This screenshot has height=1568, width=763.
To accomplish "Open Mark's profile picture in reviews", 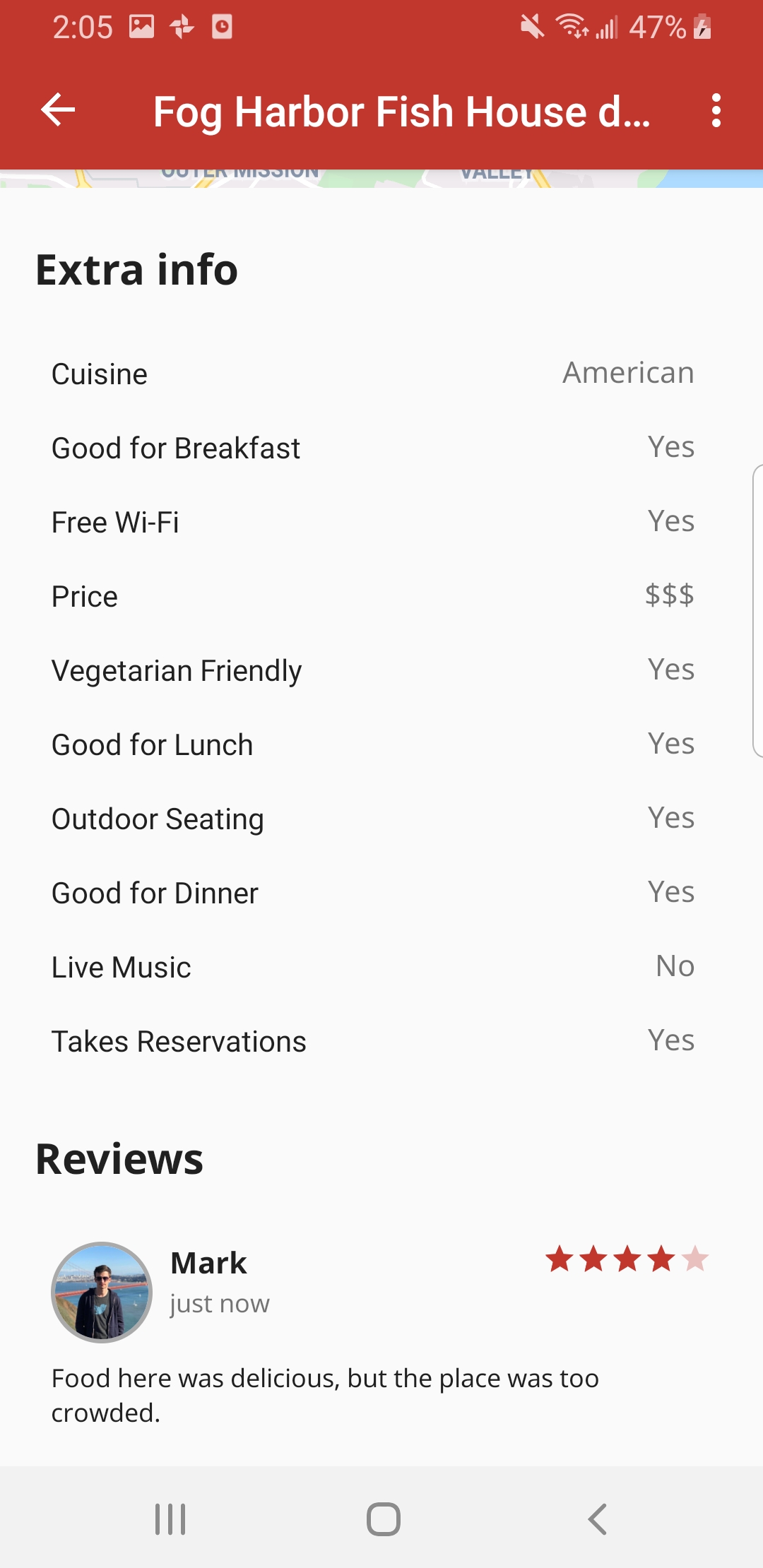I will [102, 1292].
